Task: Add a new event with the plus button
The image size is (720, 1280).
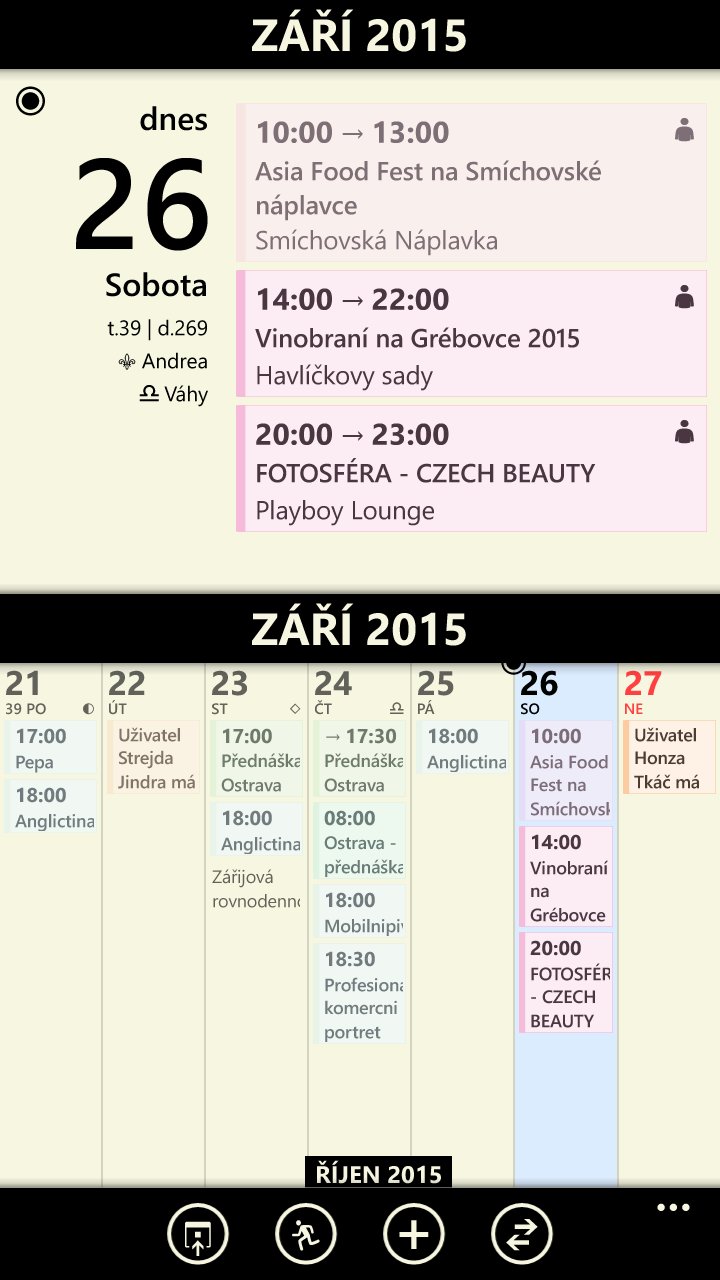Action: tap(414, 1234)
